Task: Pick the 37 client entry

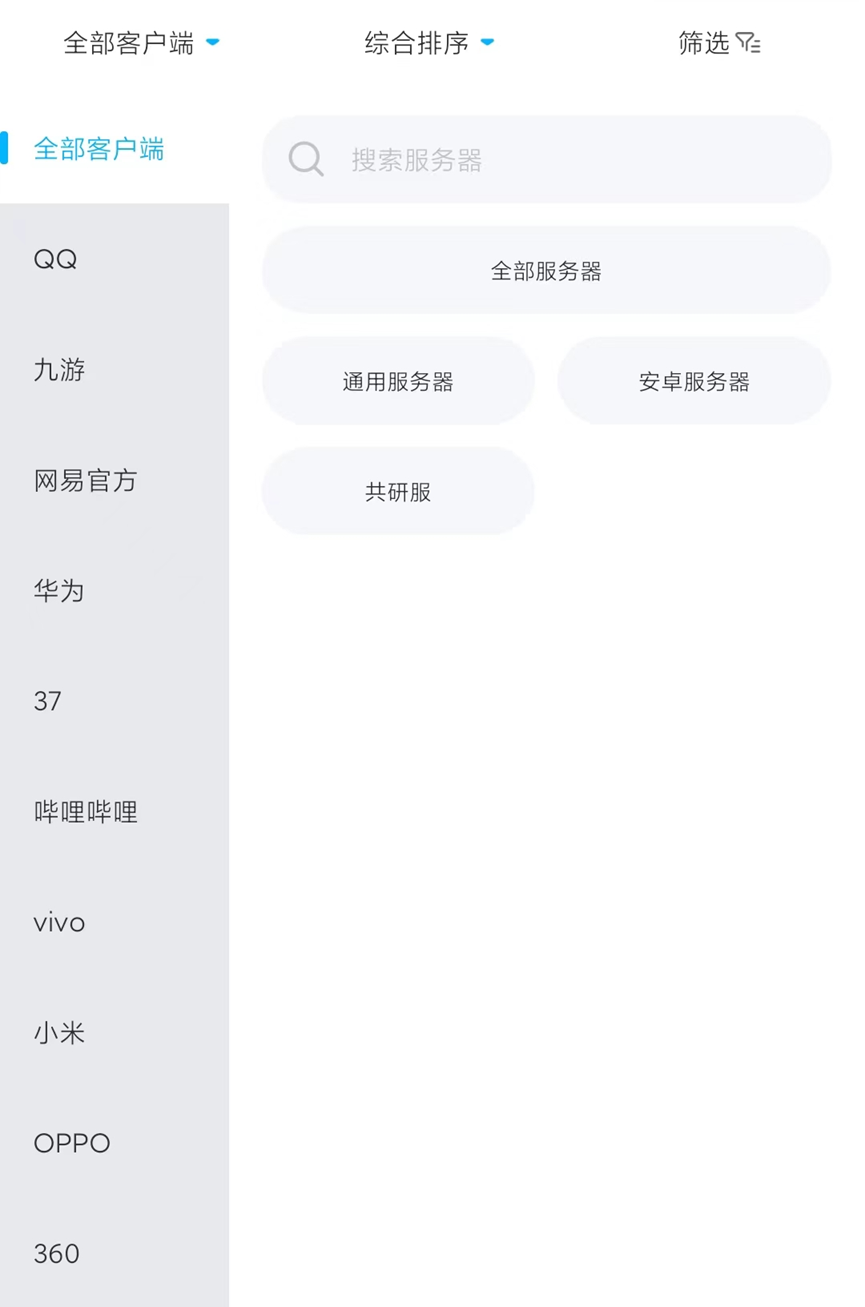Action: coord(48,702)
